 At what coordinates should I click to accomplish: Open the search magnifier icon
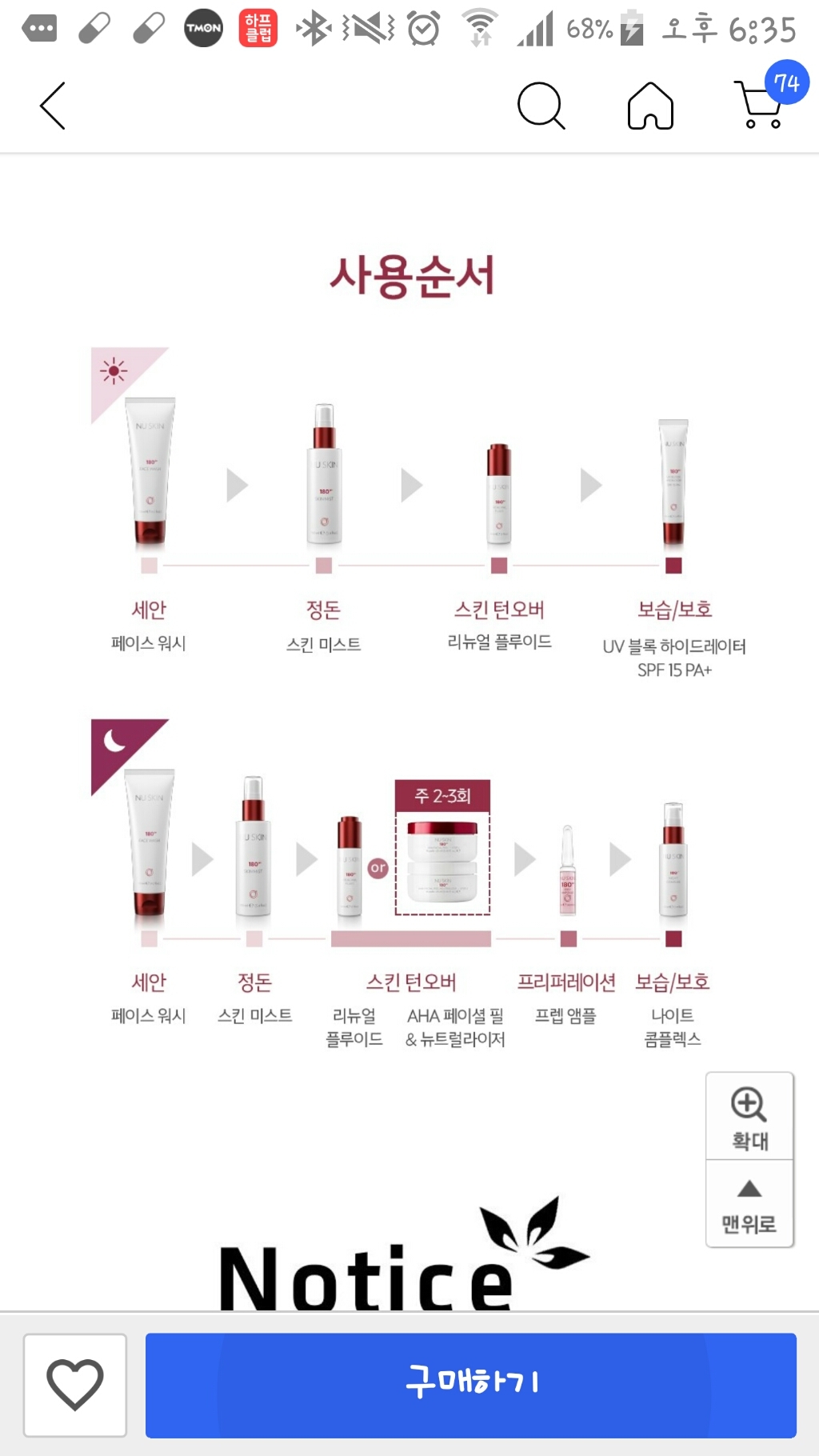541,106
